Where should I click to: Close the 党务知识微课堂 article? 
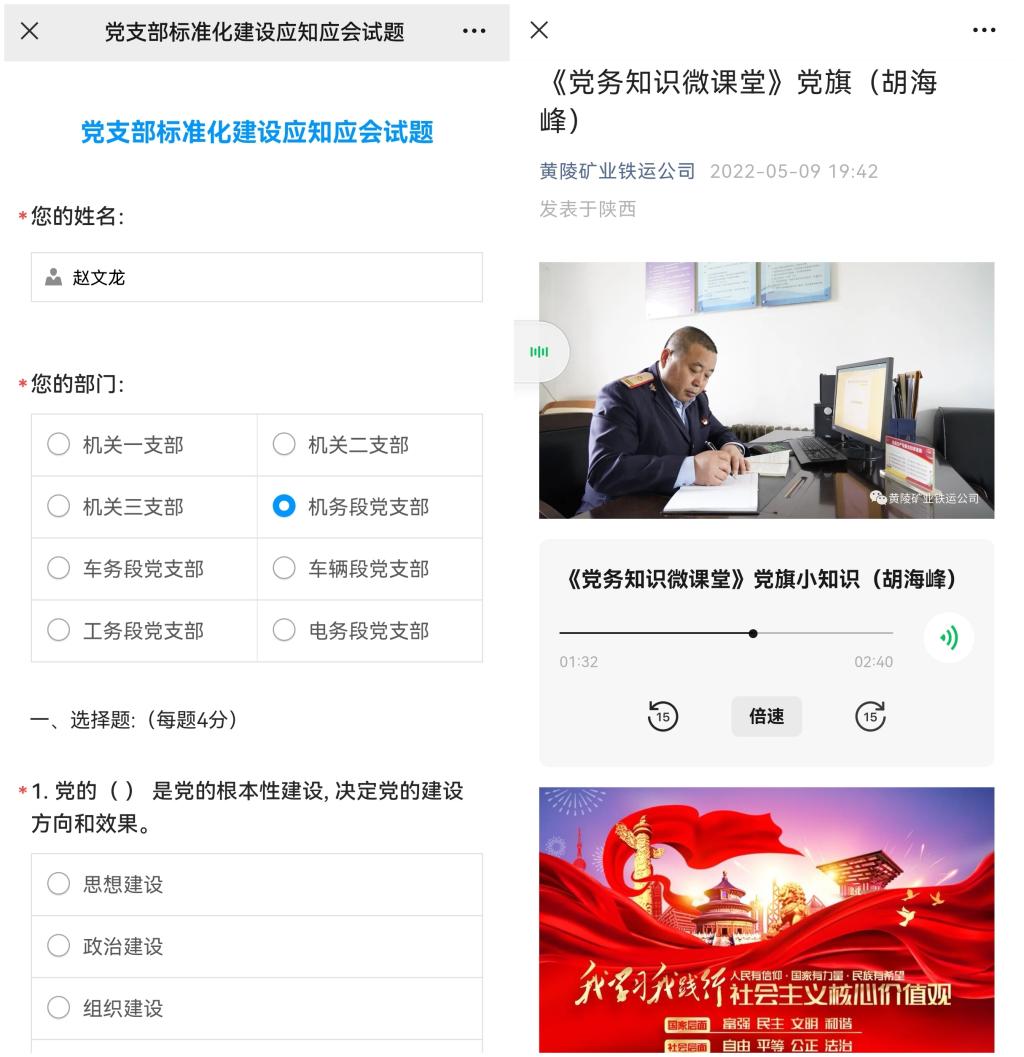539,31
